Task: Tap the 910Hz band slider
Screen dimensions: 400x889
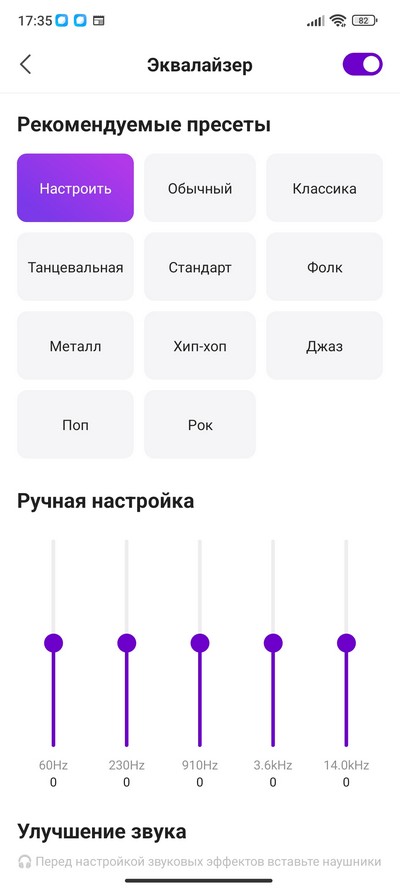Action: point(200,643)
